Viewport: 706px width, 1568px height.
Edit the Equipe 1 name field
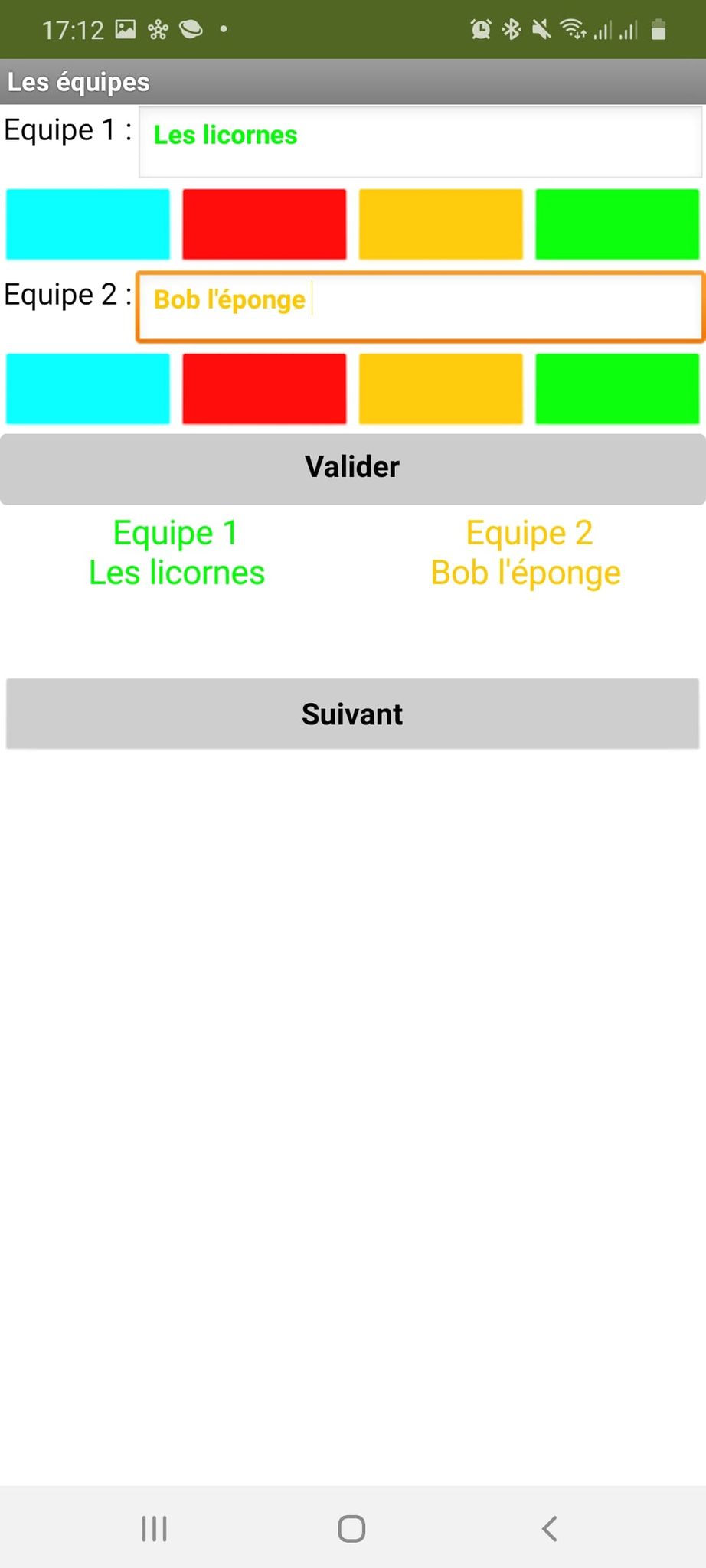coord(420,142)
